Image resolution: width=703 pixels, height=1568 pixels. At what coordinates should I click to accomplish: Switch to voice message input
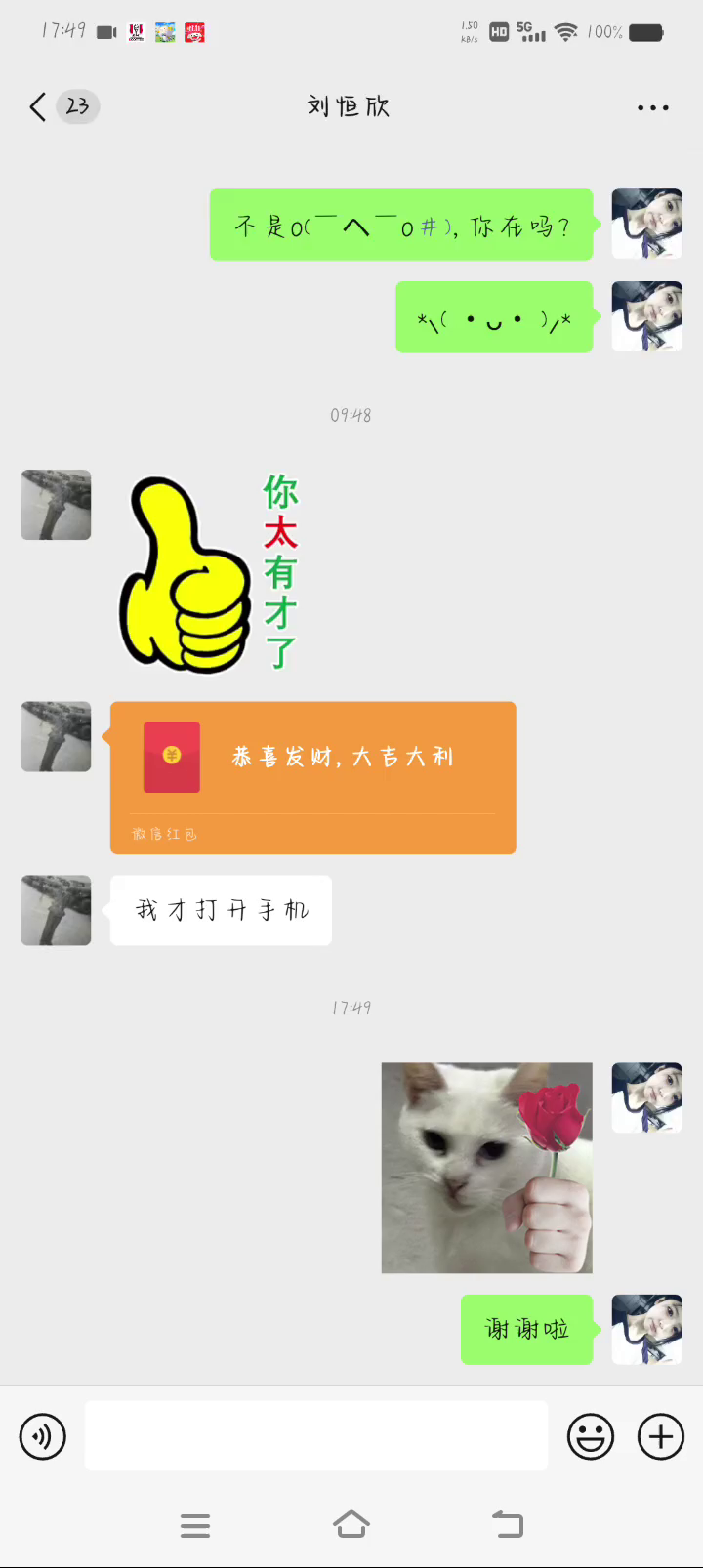coord(43,1436)
